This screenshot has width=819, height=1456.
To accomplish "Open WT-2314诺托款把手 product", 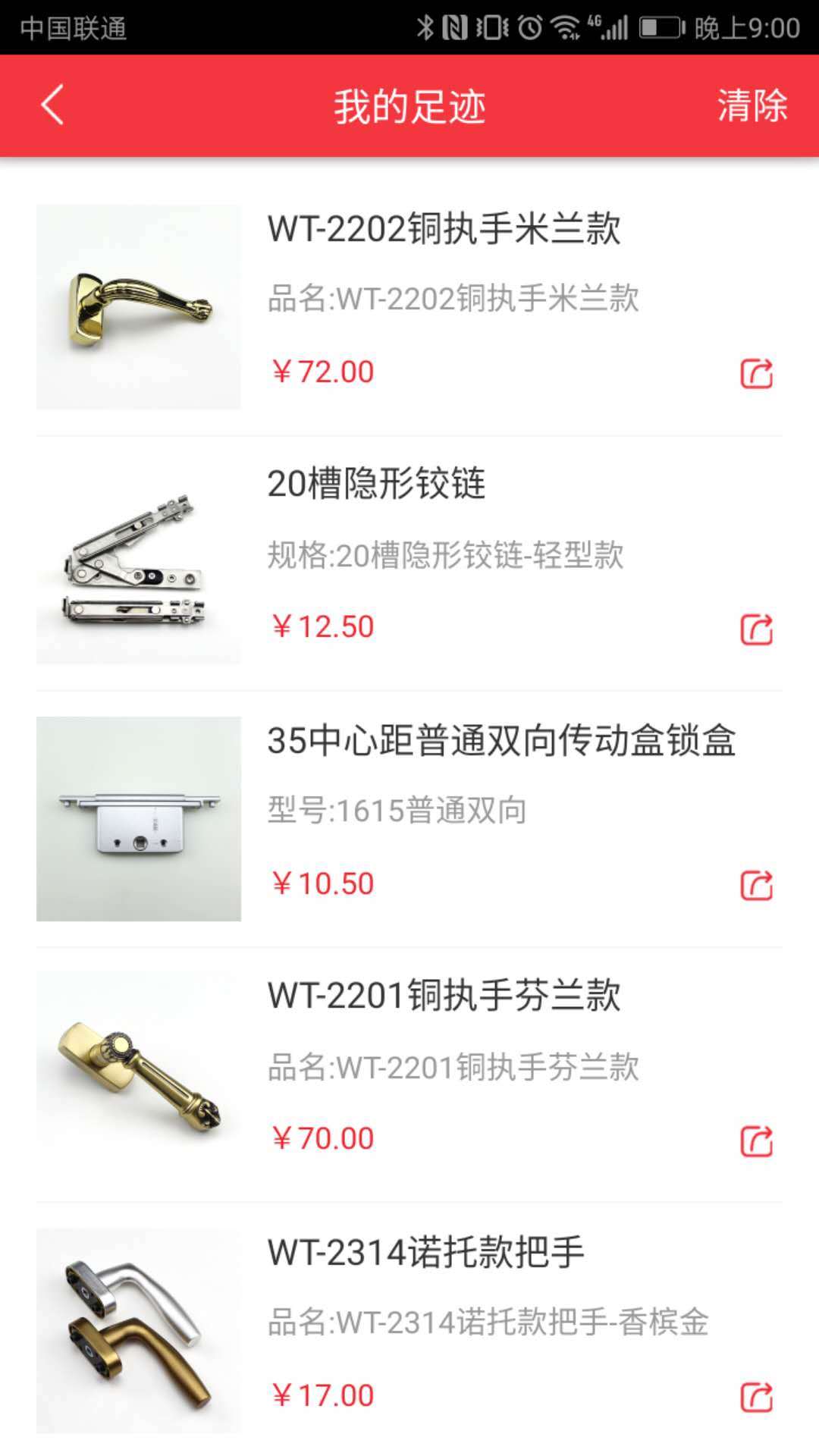I will (x=425, y=1252).
